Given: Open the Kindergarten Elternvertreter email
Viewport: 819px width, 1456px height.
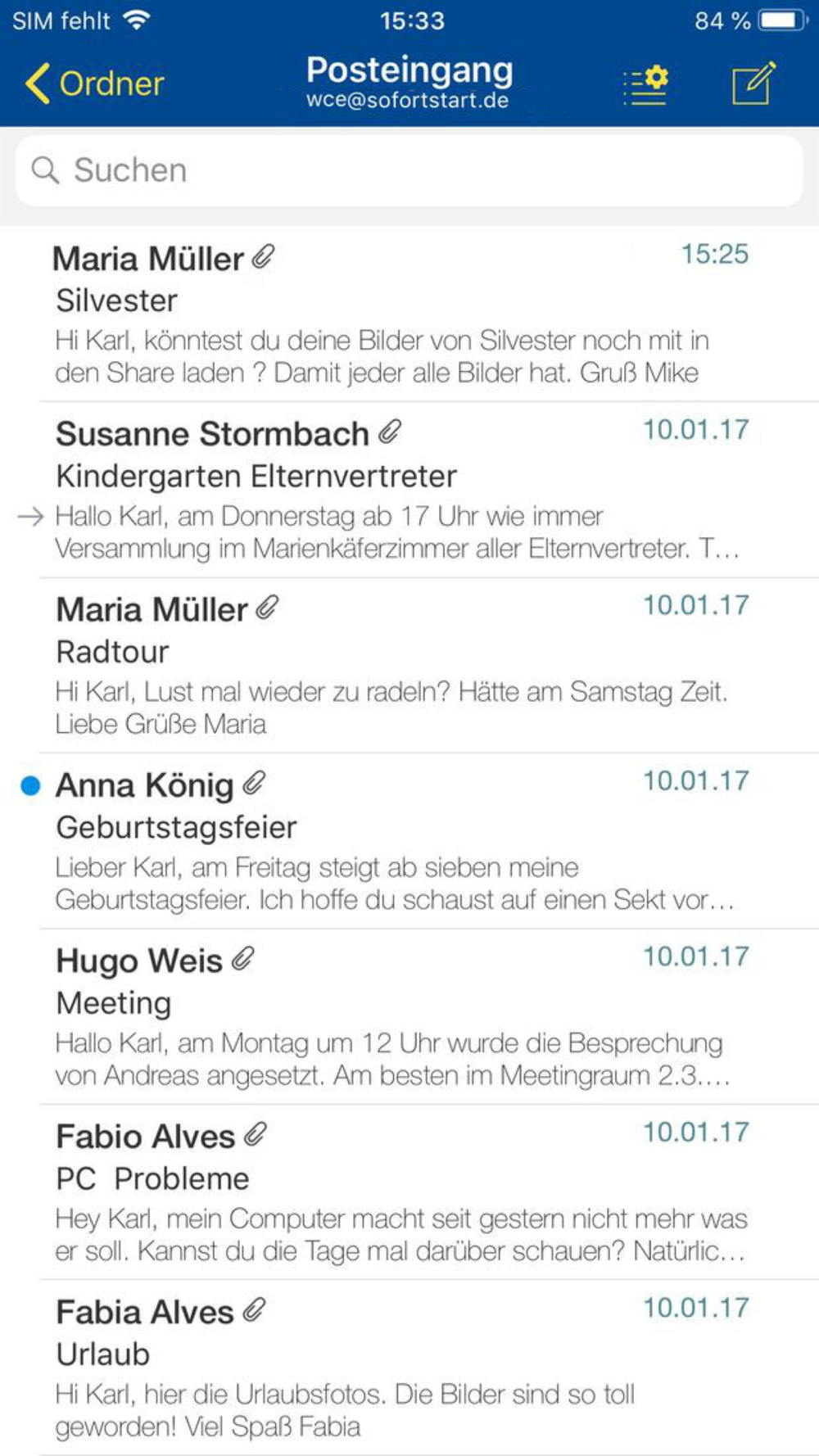Looking at the screenshot, I should [409, 490].
